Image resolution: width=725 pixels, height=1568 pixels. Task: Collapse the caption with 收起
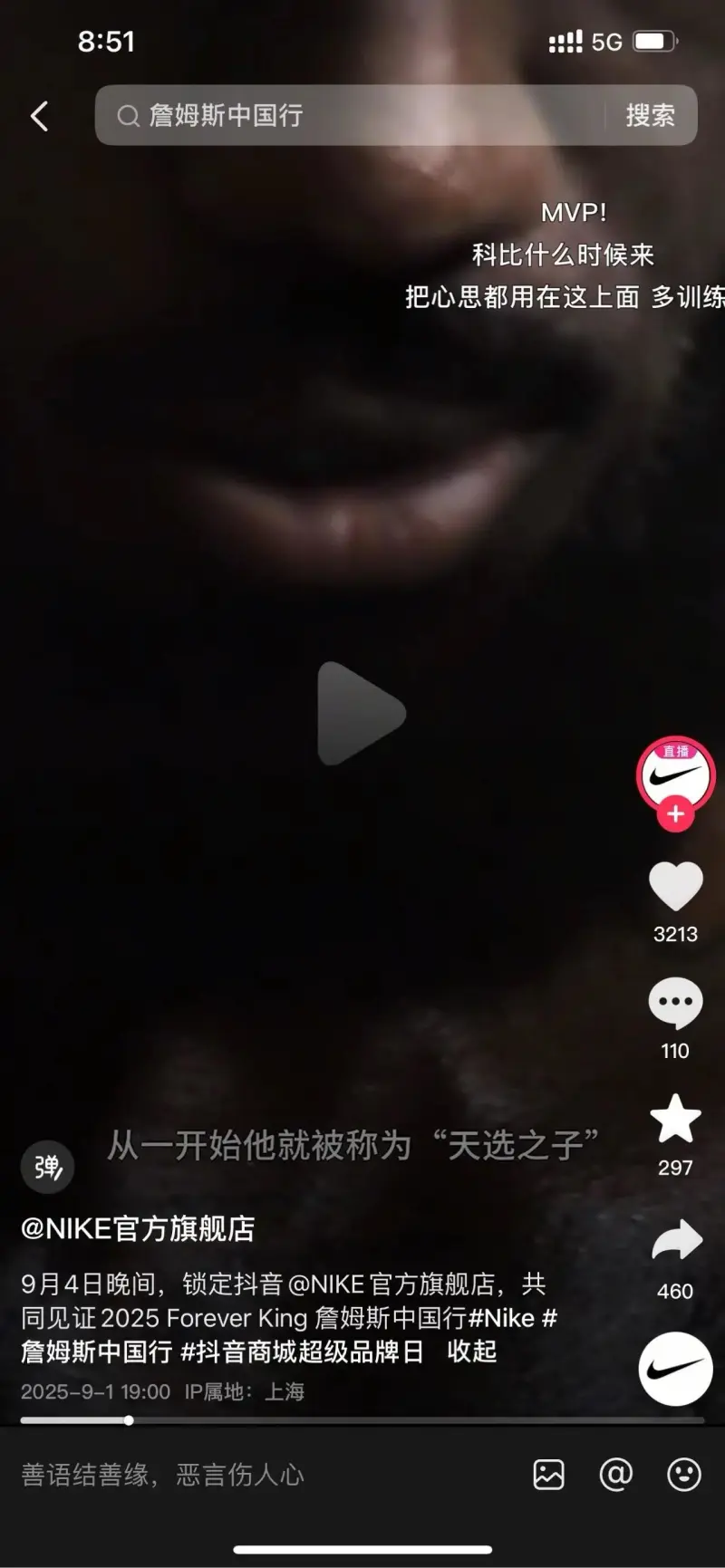coord(471,1352)
